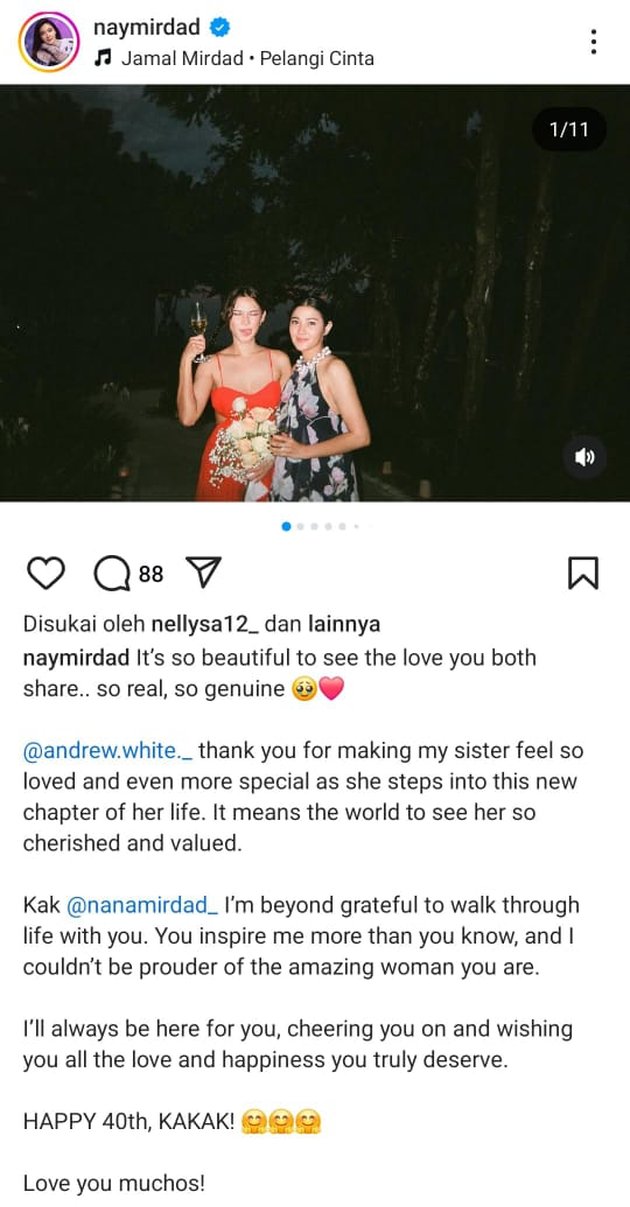This screenshot has width=630, height=1207.
Task: View the list of others who liked
Action: (x=341, y=625)
